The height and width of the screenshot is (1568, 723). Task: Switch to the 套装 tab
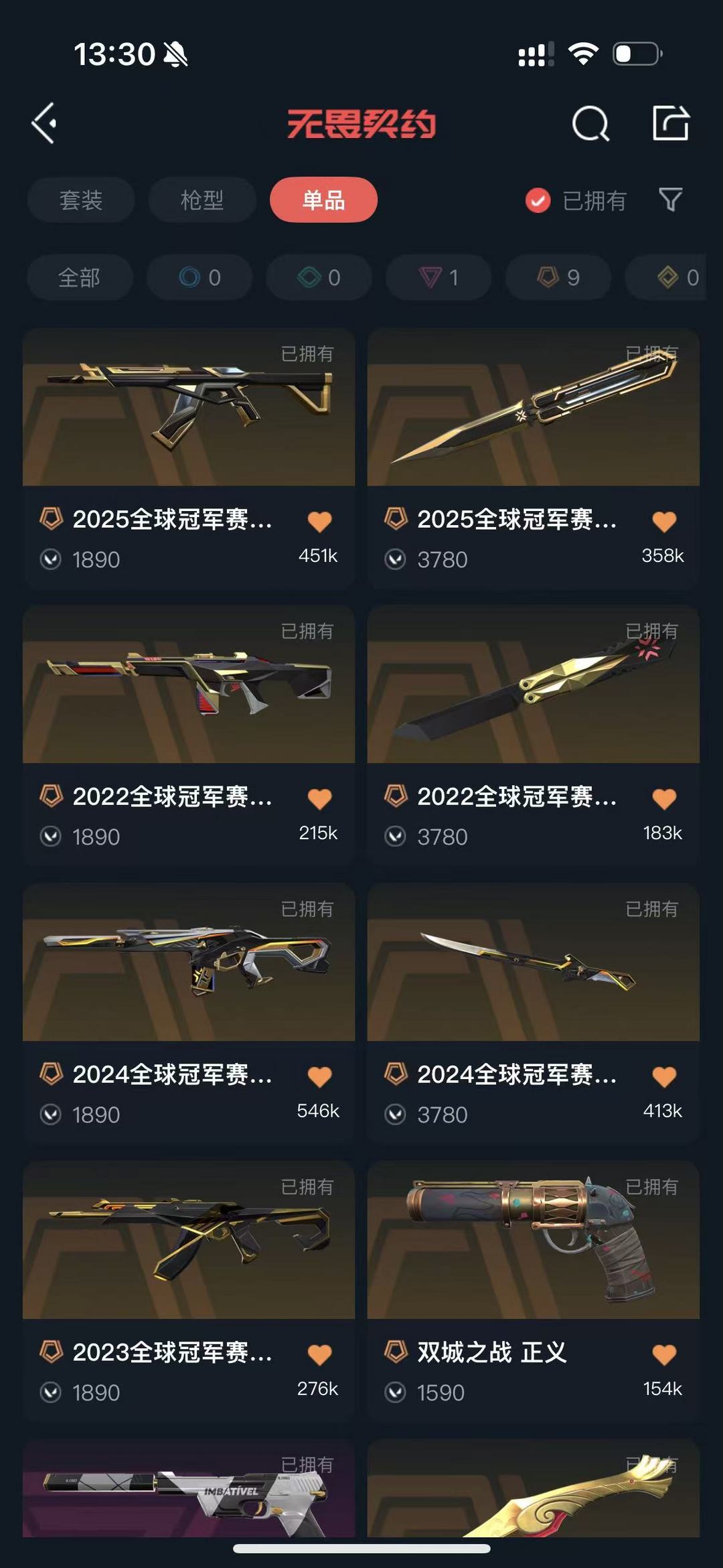(x=81, y=200)
